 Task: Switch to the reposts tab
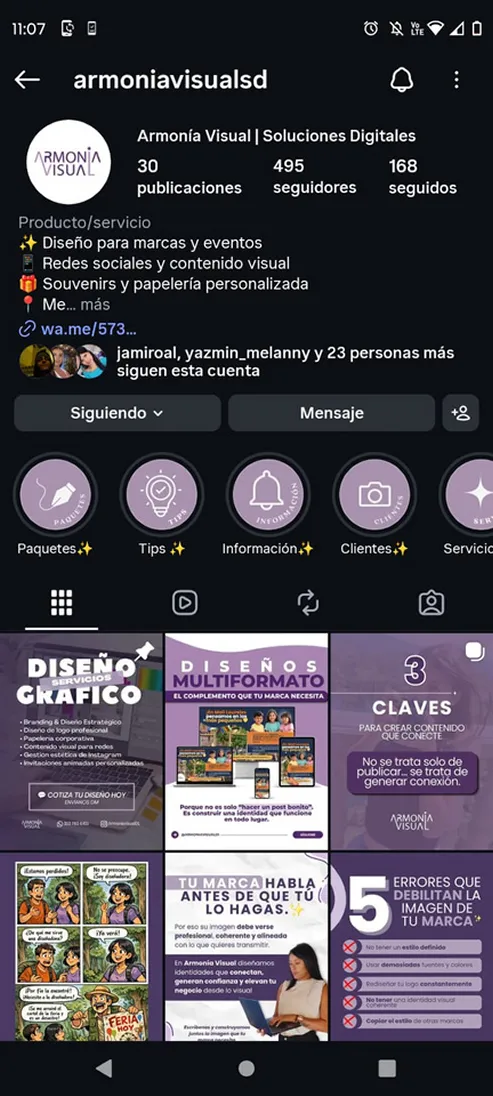point(308,603)
